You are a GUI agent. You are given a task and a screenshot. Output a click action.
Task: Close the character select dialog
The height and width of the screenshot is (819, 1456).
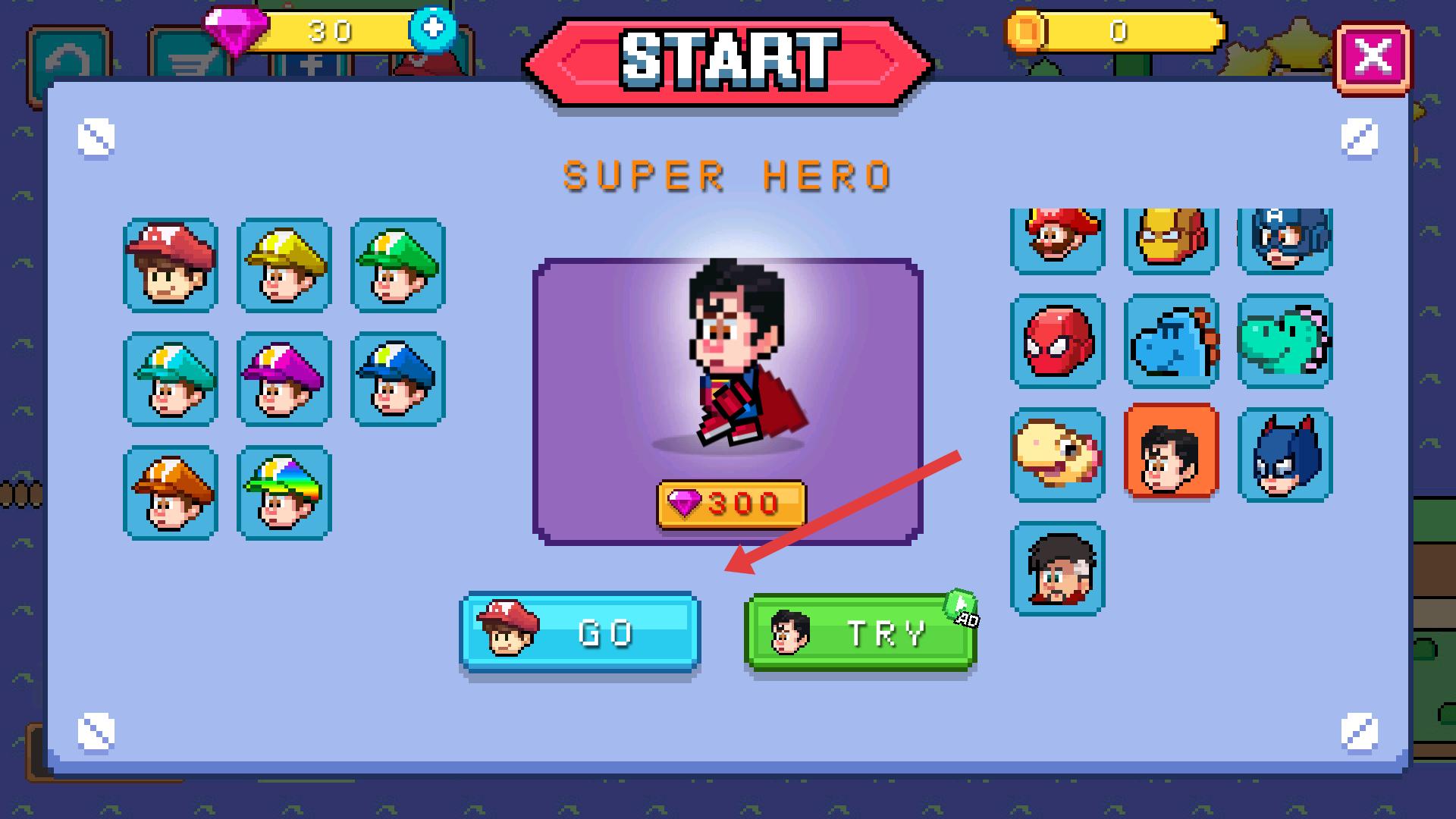point(1372,57)
